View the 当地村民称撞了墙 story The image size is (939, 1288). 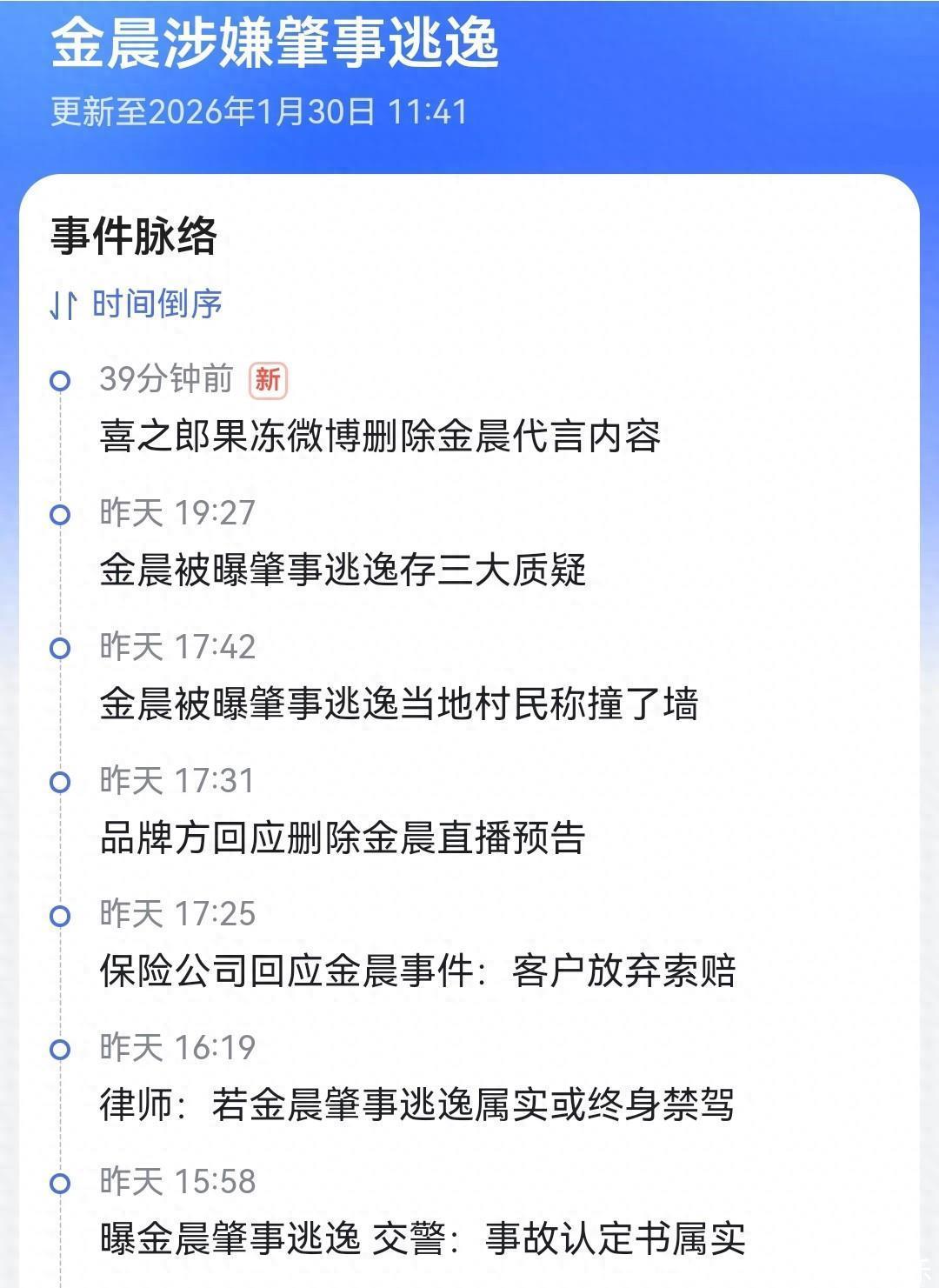tap(398, 704)
